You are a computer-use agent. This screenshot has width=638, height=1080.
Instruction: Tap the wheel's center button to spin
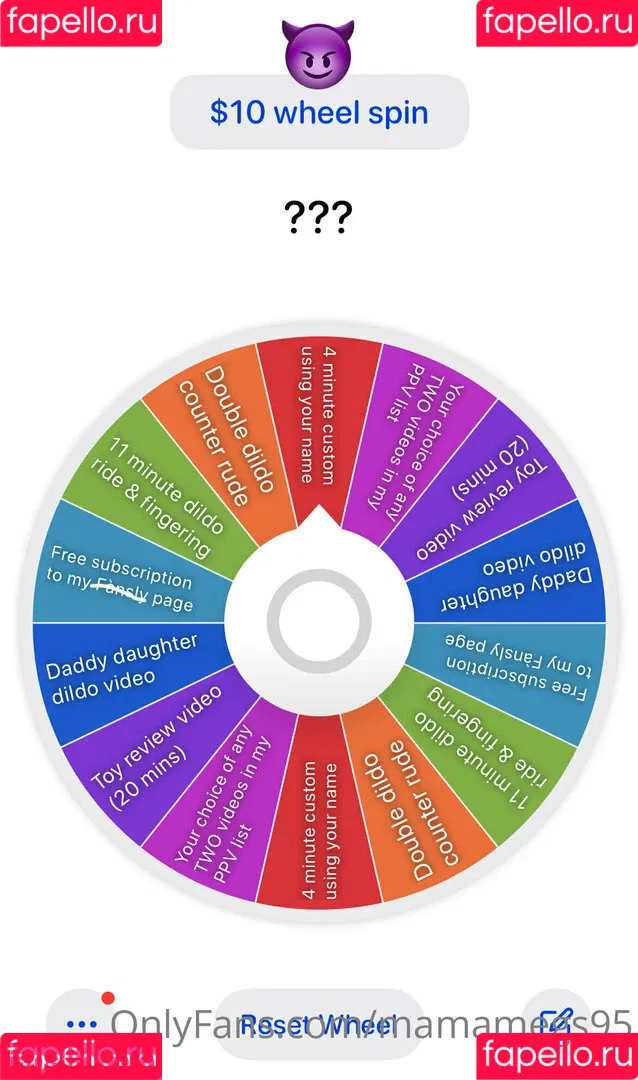(x=318, y=622)
